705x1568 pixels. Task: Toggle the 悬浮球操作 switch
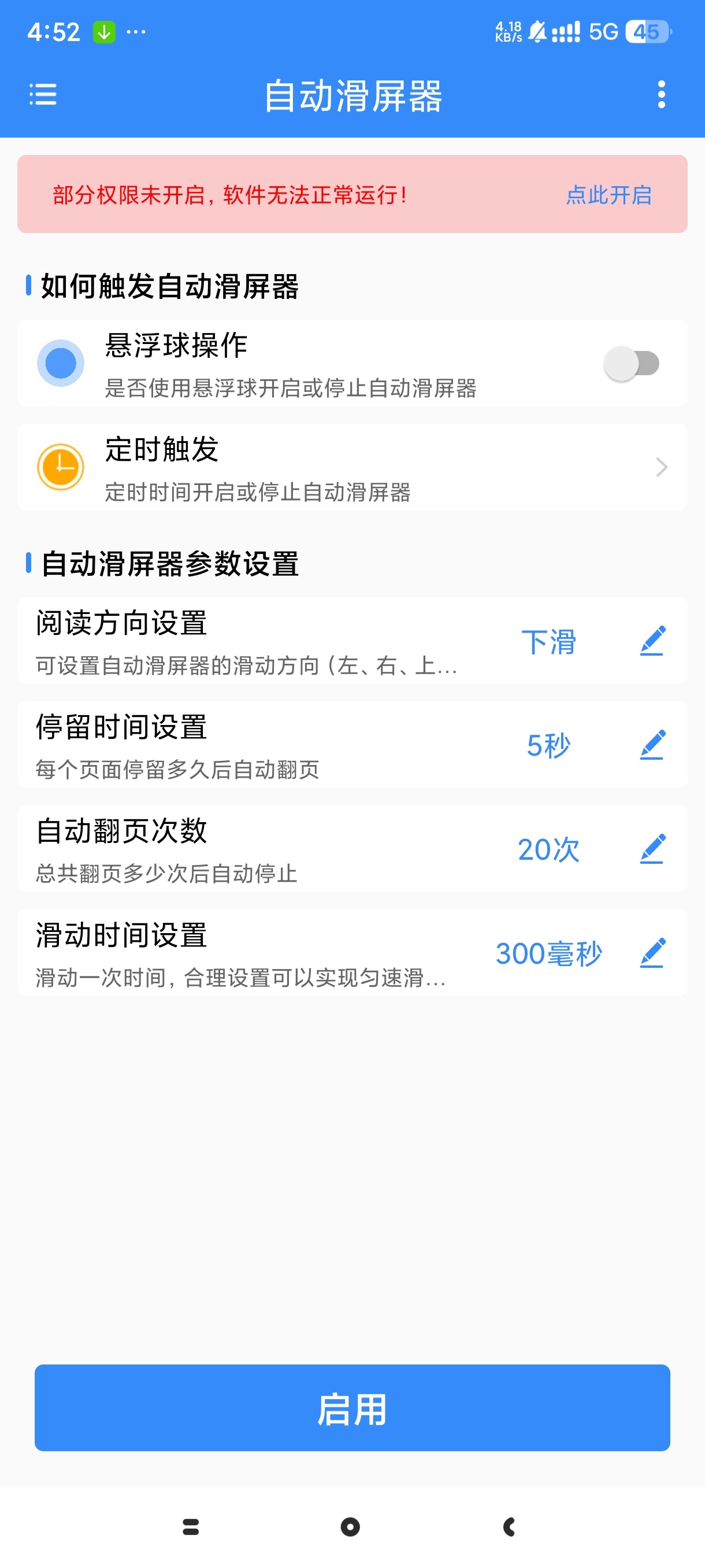(632, 364)
